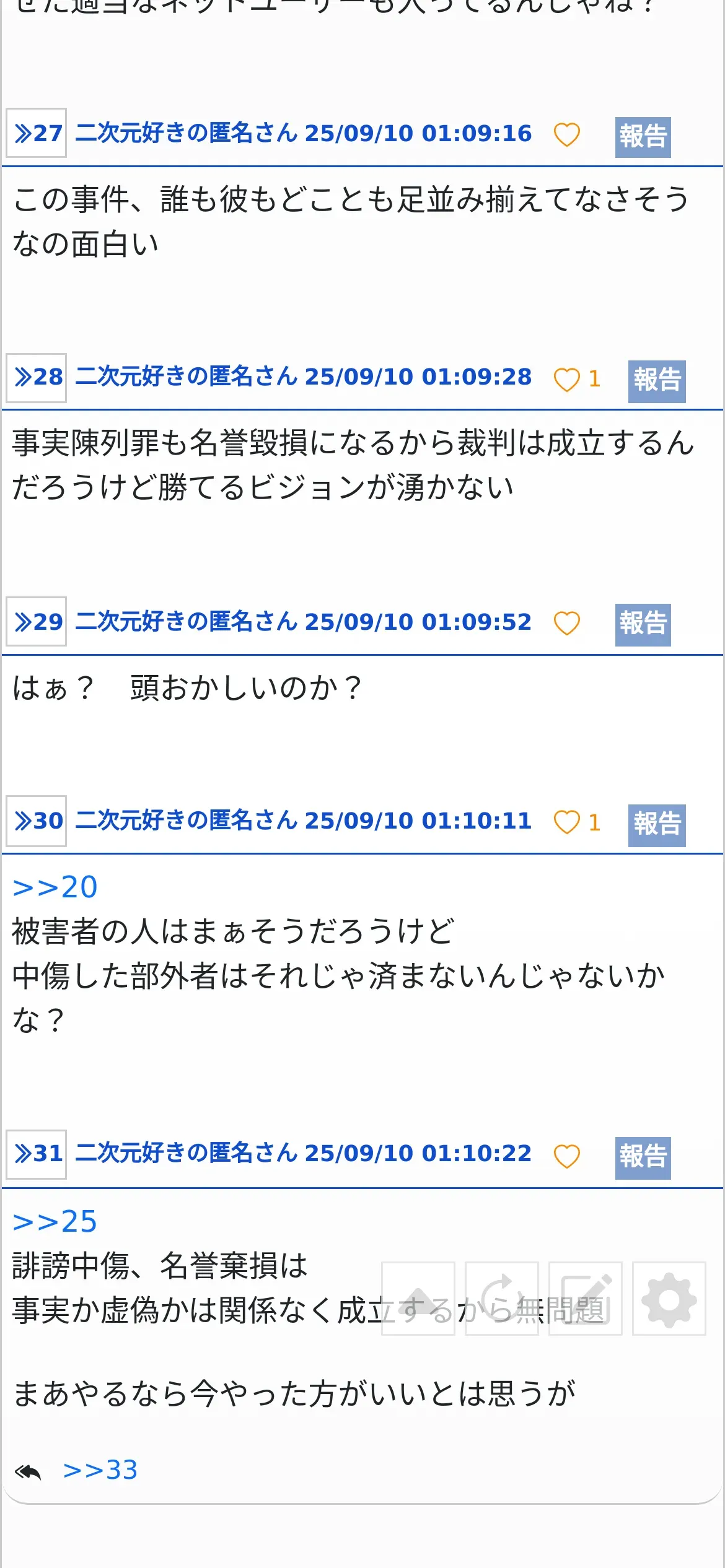Like post 31 with the heart
Image resolution: width=725 pixels, height=1568 pixels.
(566, 1156)
